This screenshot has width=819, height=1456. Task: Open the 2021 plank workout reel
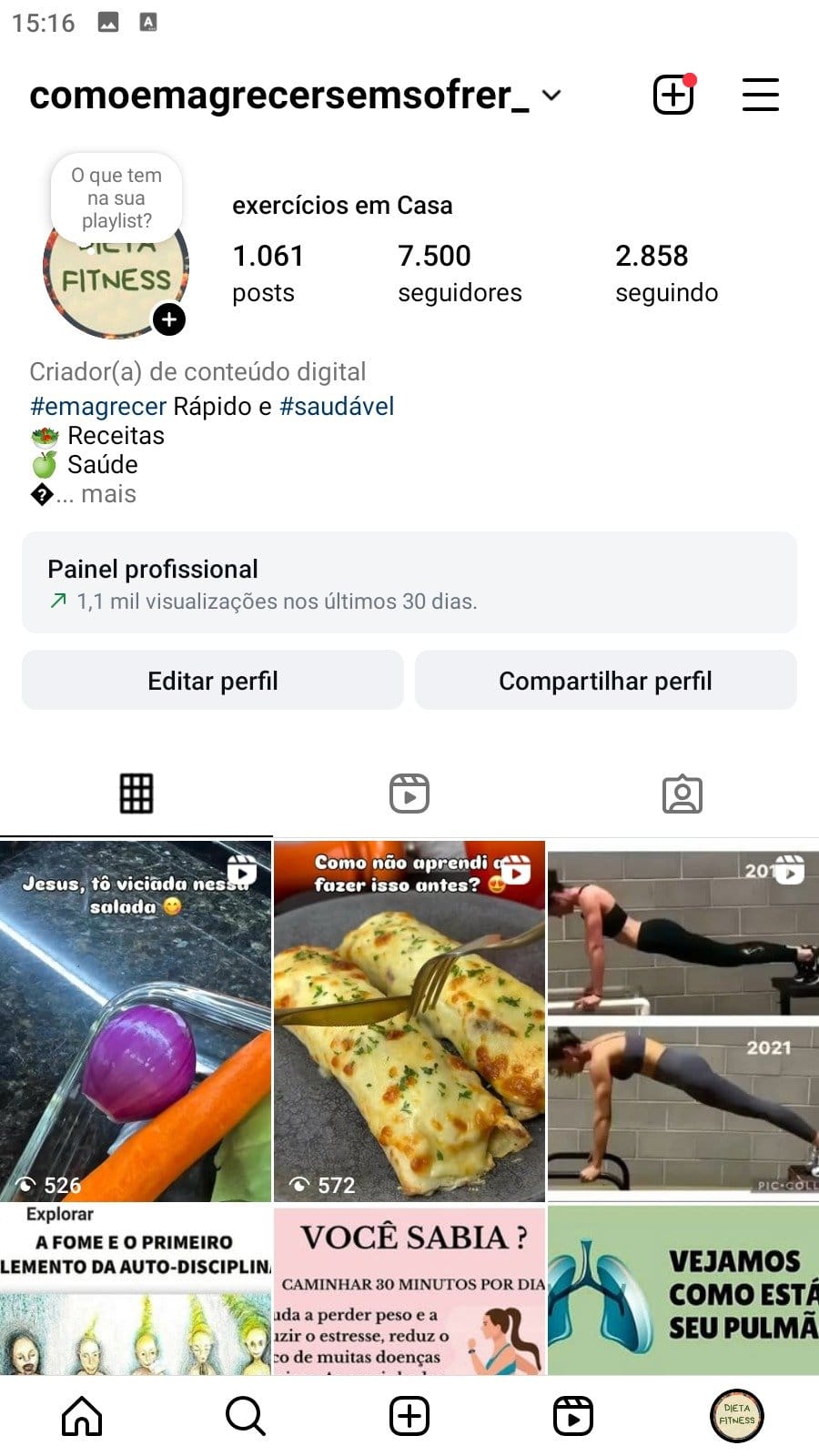(x=682, y=1021)
